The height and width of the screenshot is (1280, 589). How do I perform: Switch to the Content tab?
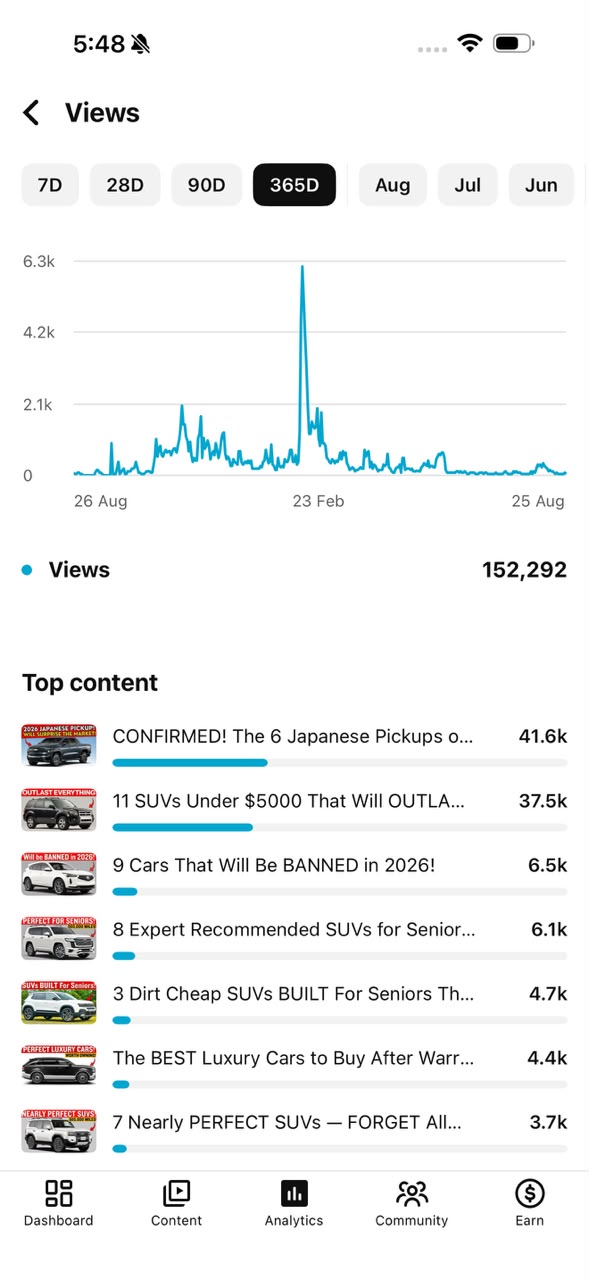tap(176, 1203)
